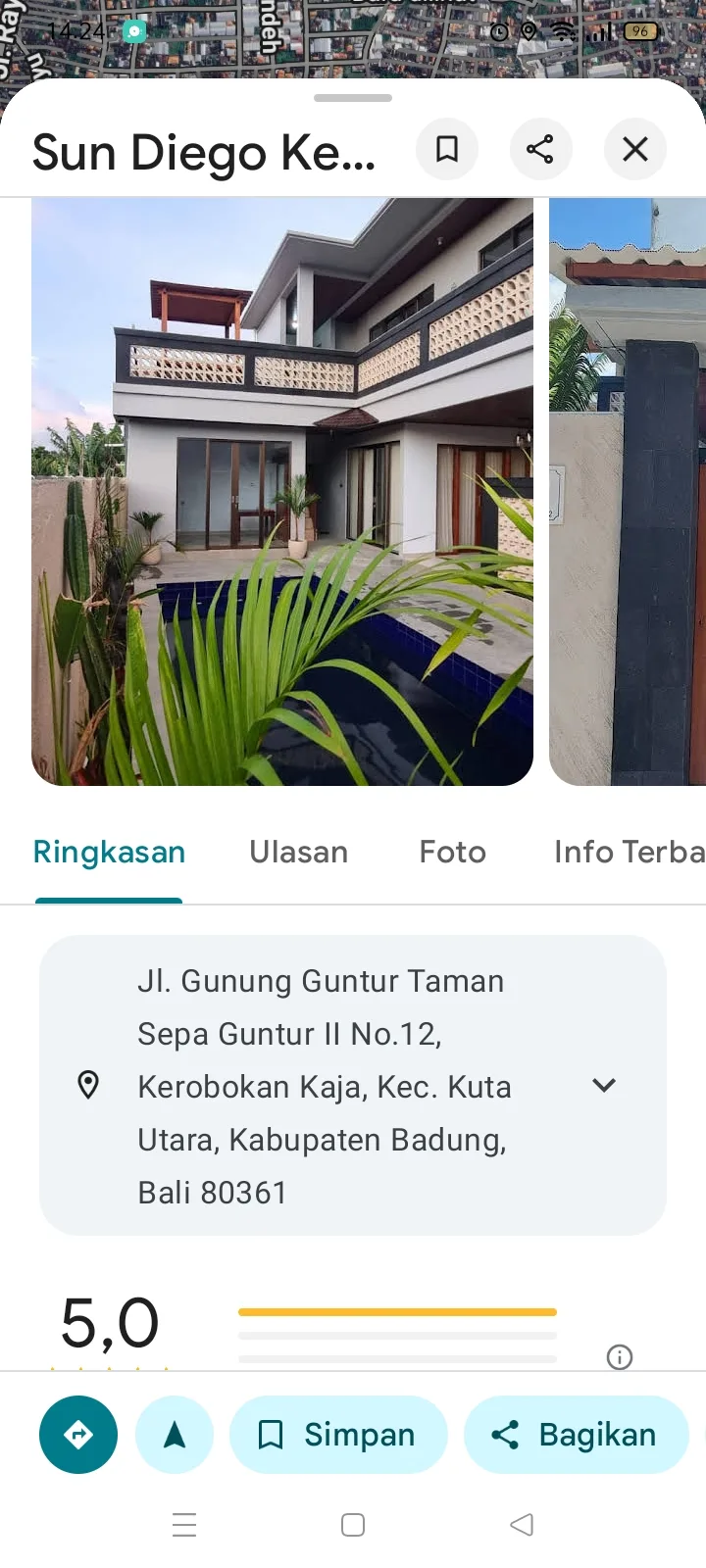Expand the address details chevron
This screenshot has height=1568, width=706.
click(x=605, y=1085)
